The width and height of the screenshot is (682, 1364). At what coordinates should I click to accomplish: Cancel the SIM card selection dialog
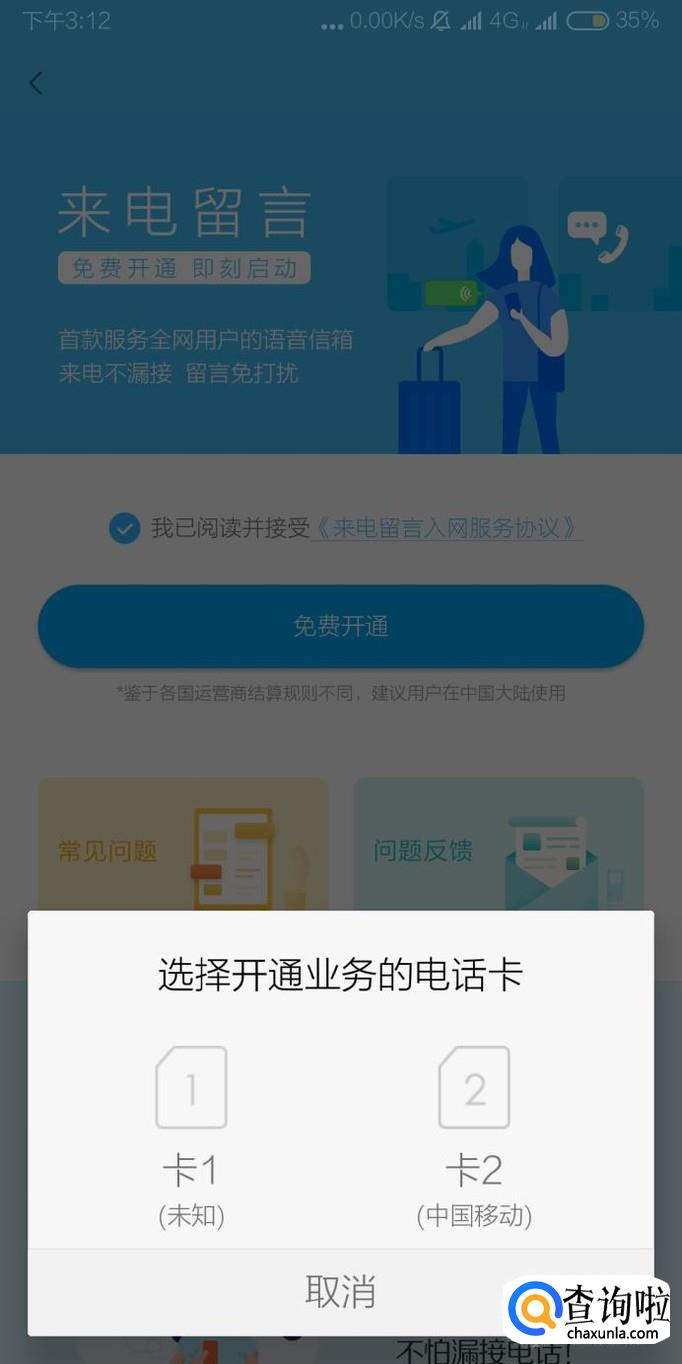point(340,1291)
